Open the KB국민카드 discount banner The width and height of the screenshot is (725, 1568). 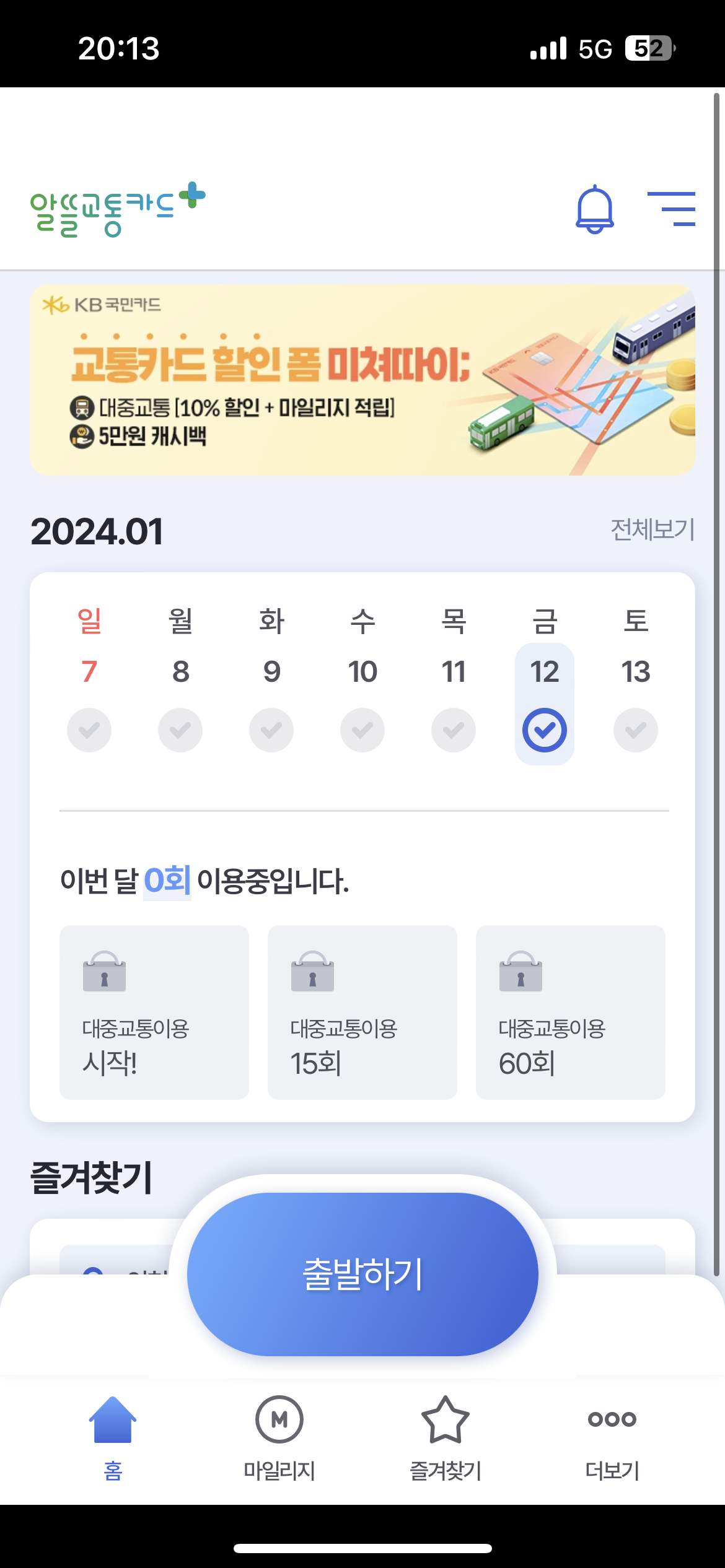click(x=362, y=380)
